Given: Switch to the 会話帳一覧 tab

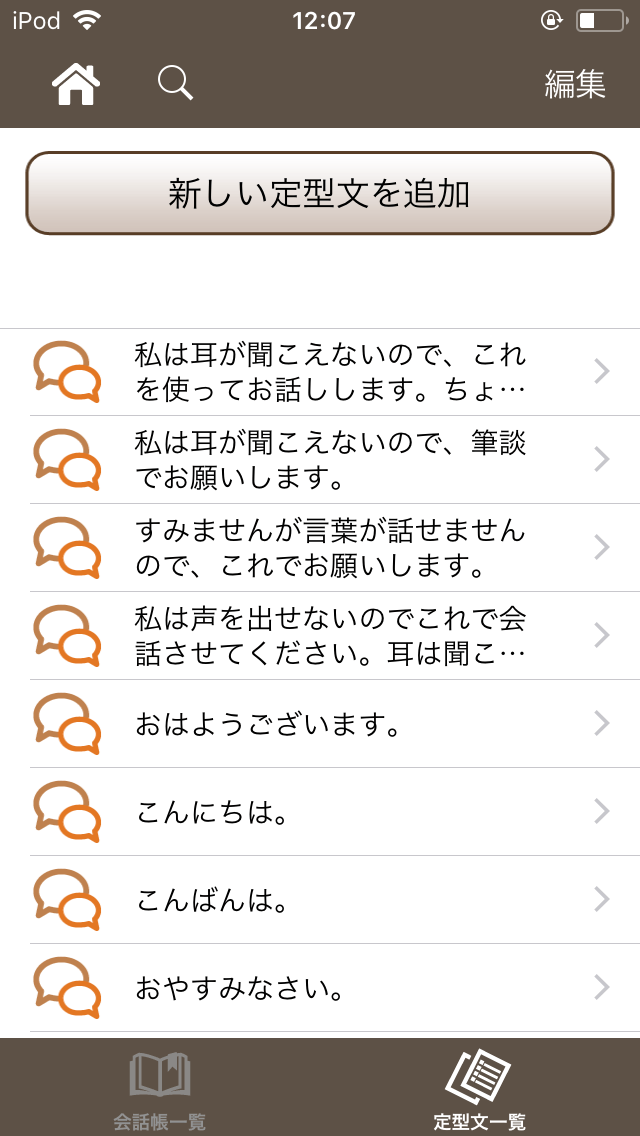Looking at the screenshot, I should [160, 1088].
